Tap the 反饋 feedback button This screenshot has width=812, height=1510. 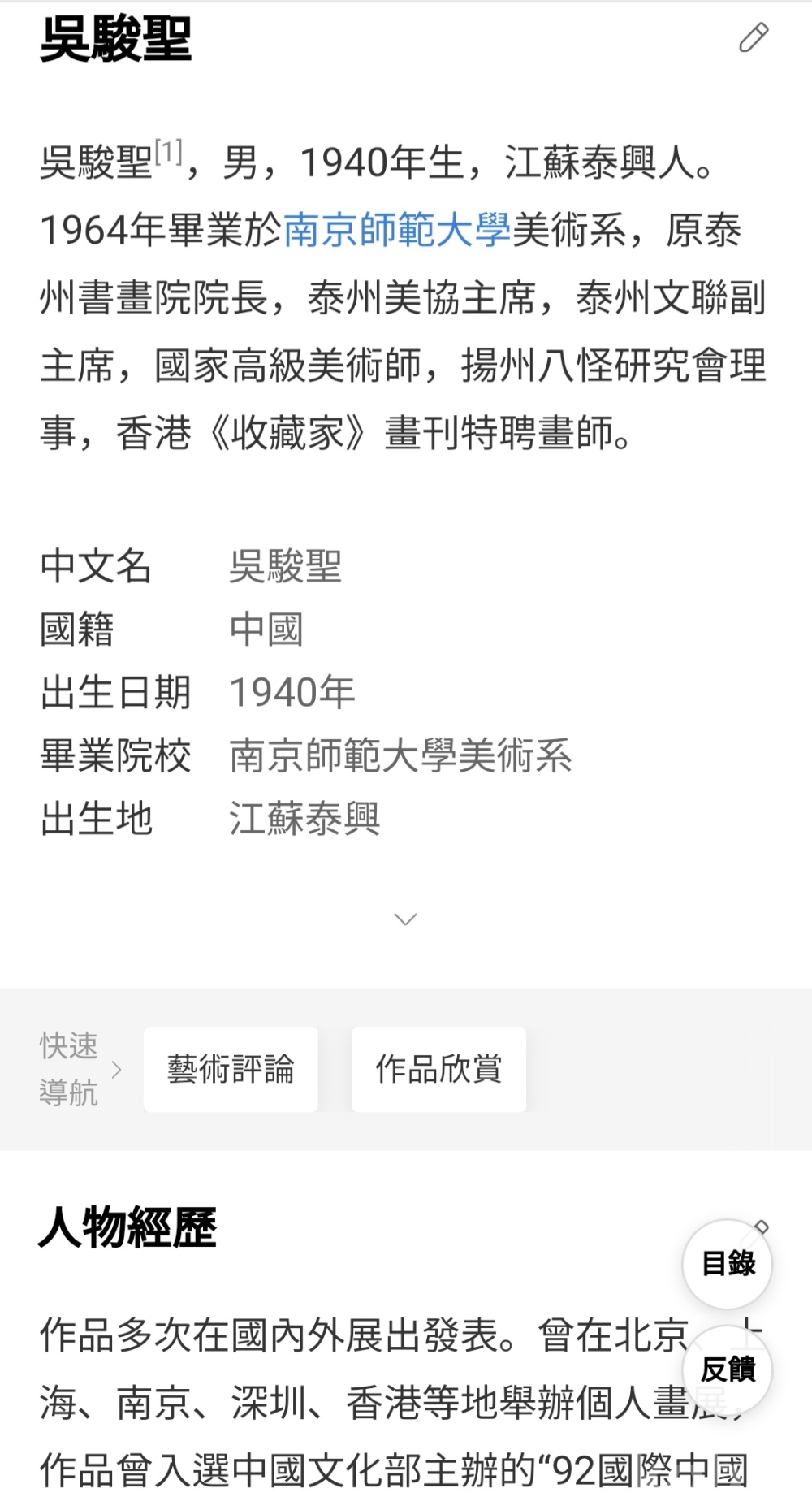pos(728,1369)
